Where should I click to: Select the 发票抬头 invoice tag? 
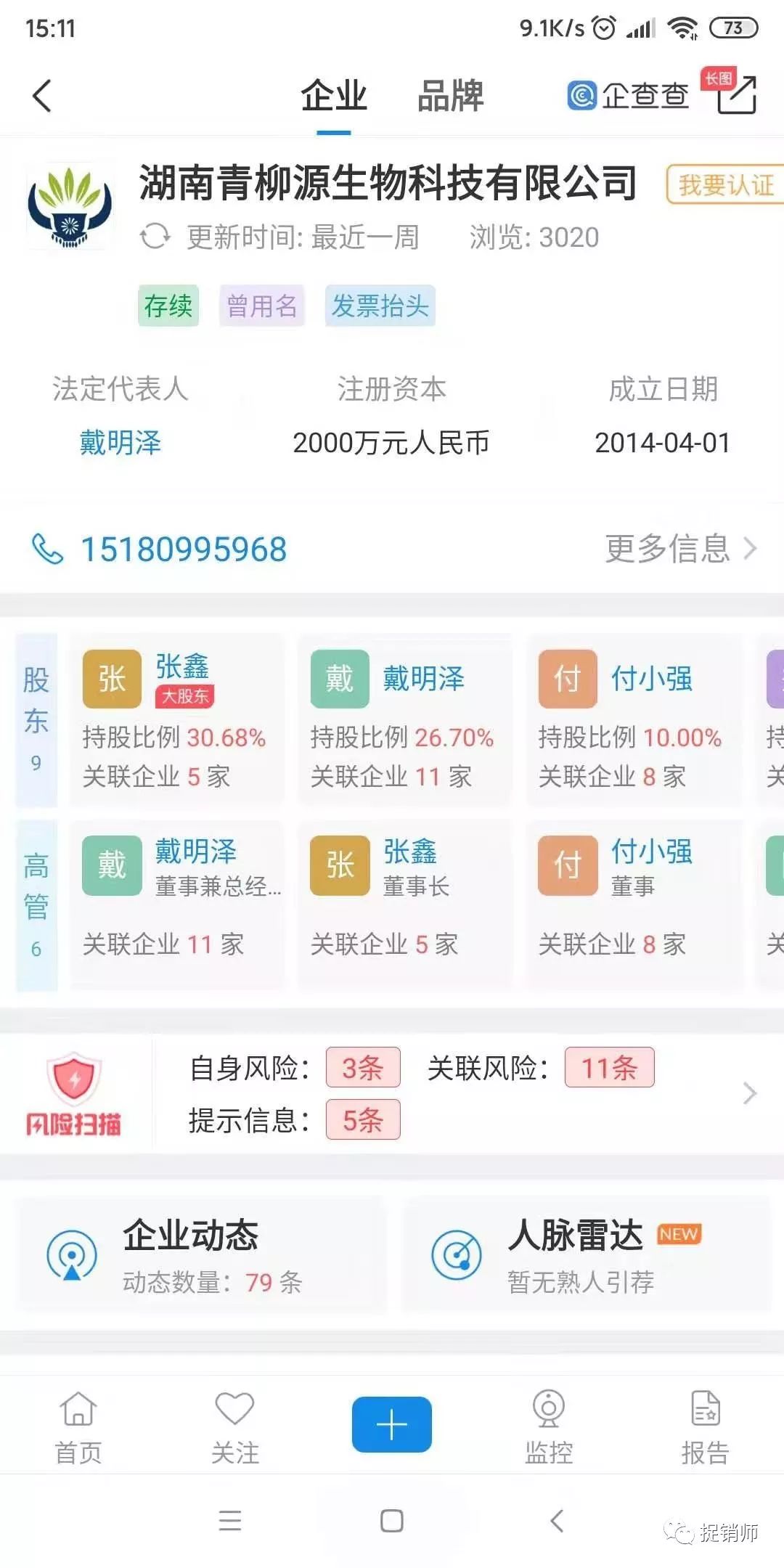380,306
